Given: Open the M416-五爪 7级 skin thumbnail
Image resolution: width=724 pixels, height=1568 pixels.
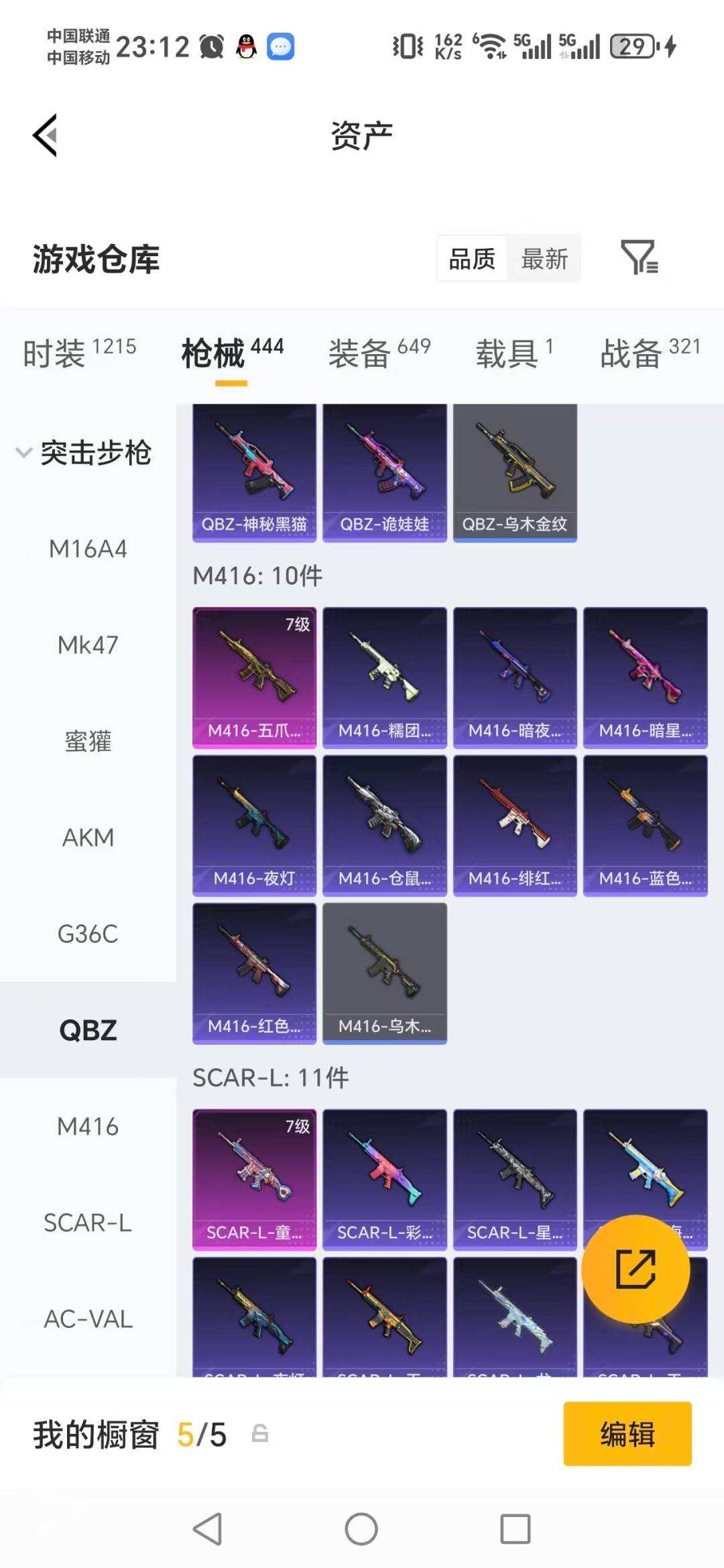Looking at the screenshot, I should 253,674.
